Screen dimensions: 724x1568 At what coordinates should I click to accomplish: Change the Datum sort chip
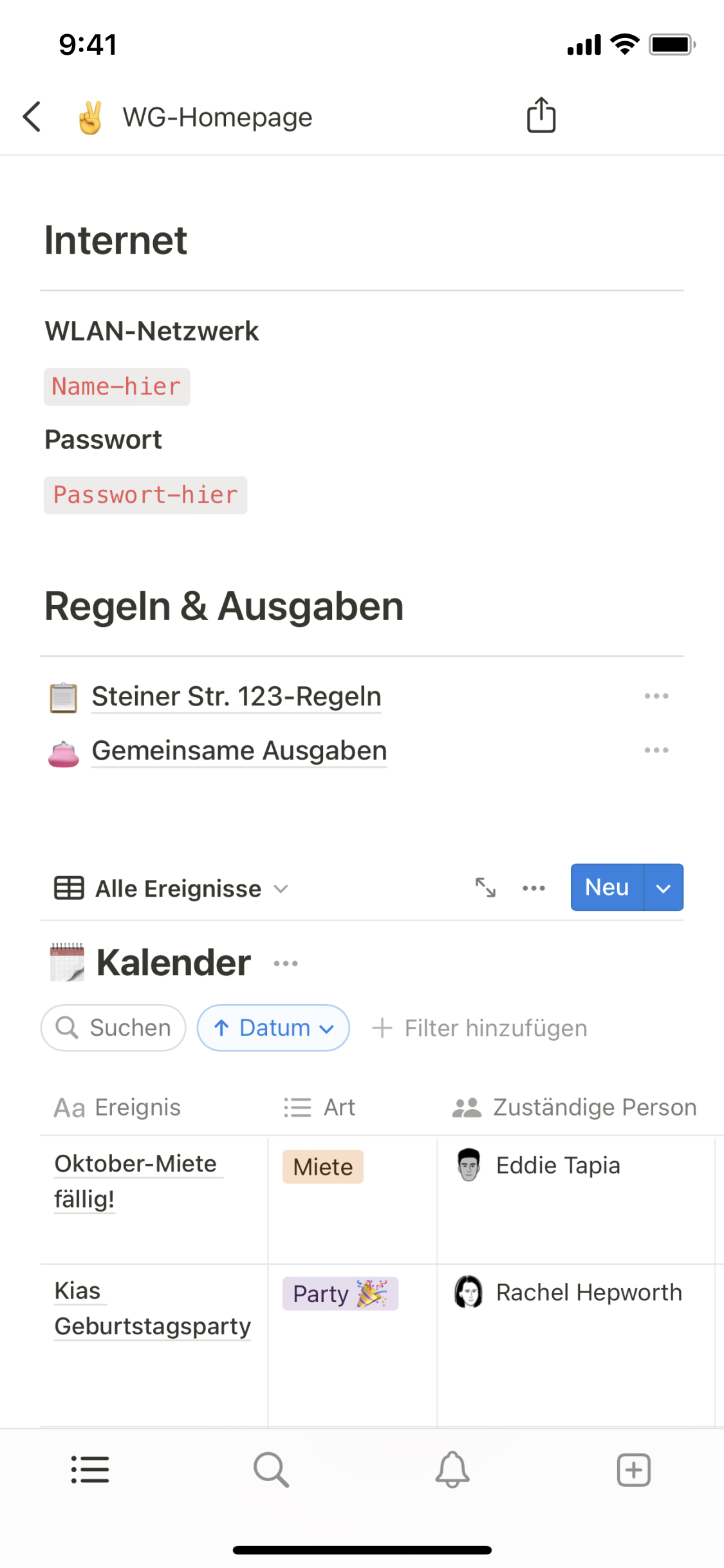pyautogui.click(x=274, y=1028)
